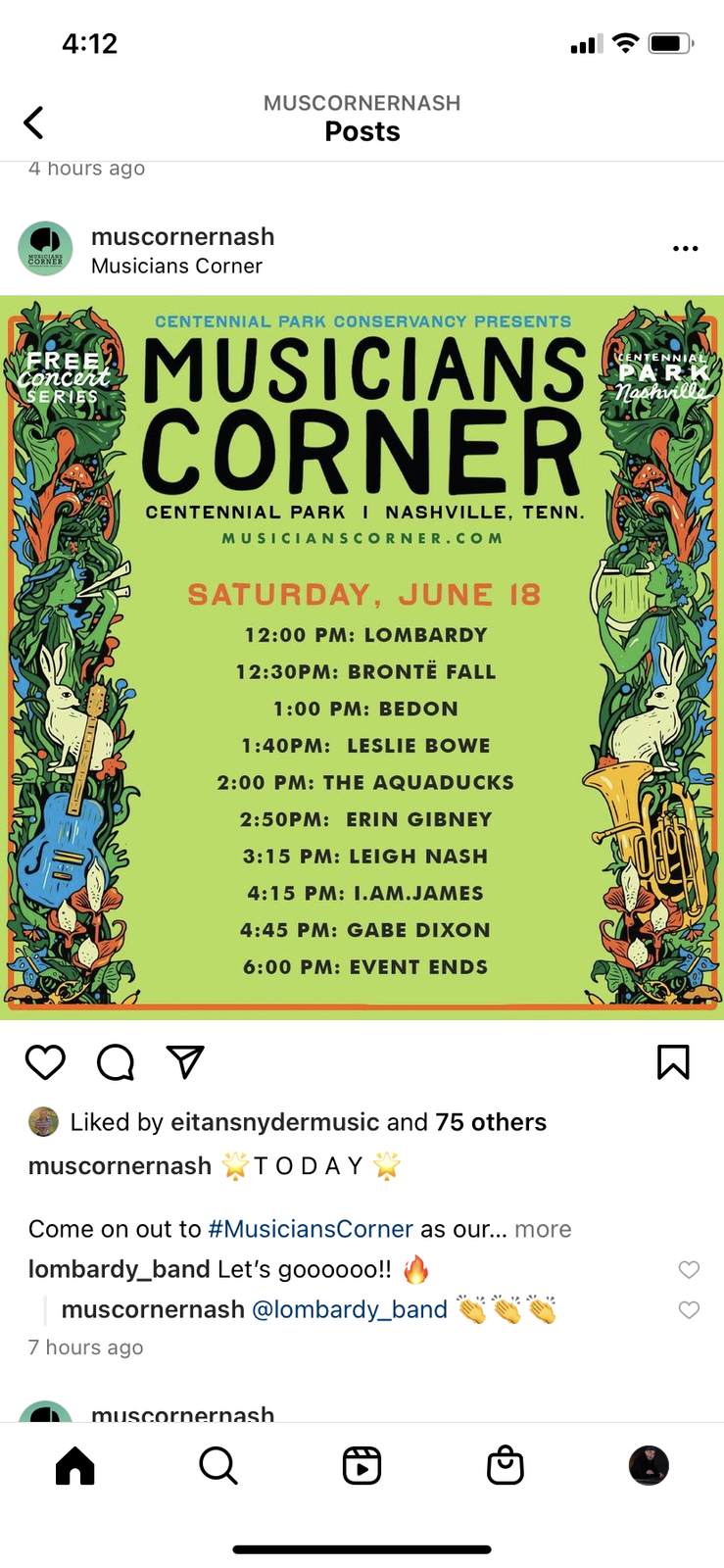The width and height of the screenshot is (724, 1568).
Task: Open the muscornernash profile picture
Action: pyautogui.click(x=45, y=249)
